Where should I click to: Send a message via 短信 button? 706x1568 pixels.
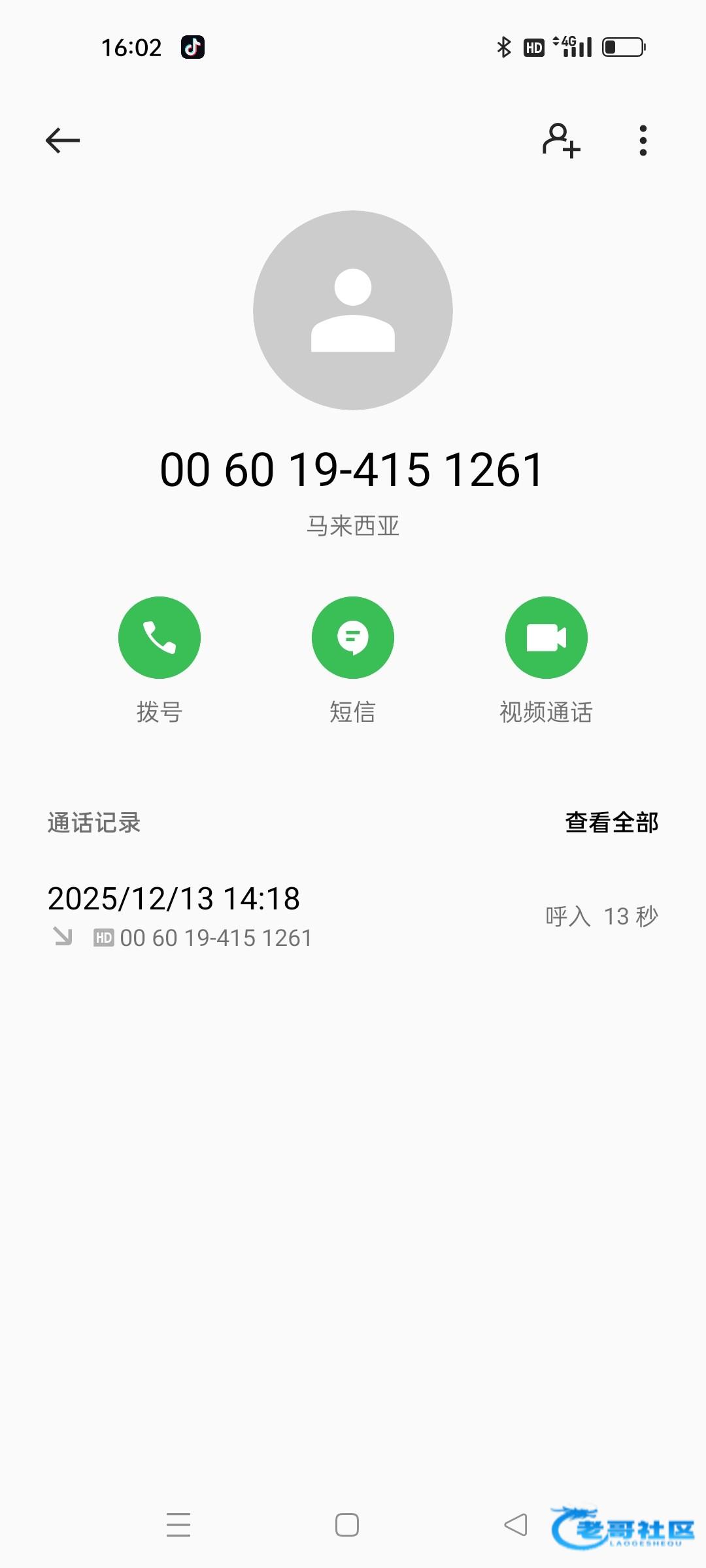353,638
